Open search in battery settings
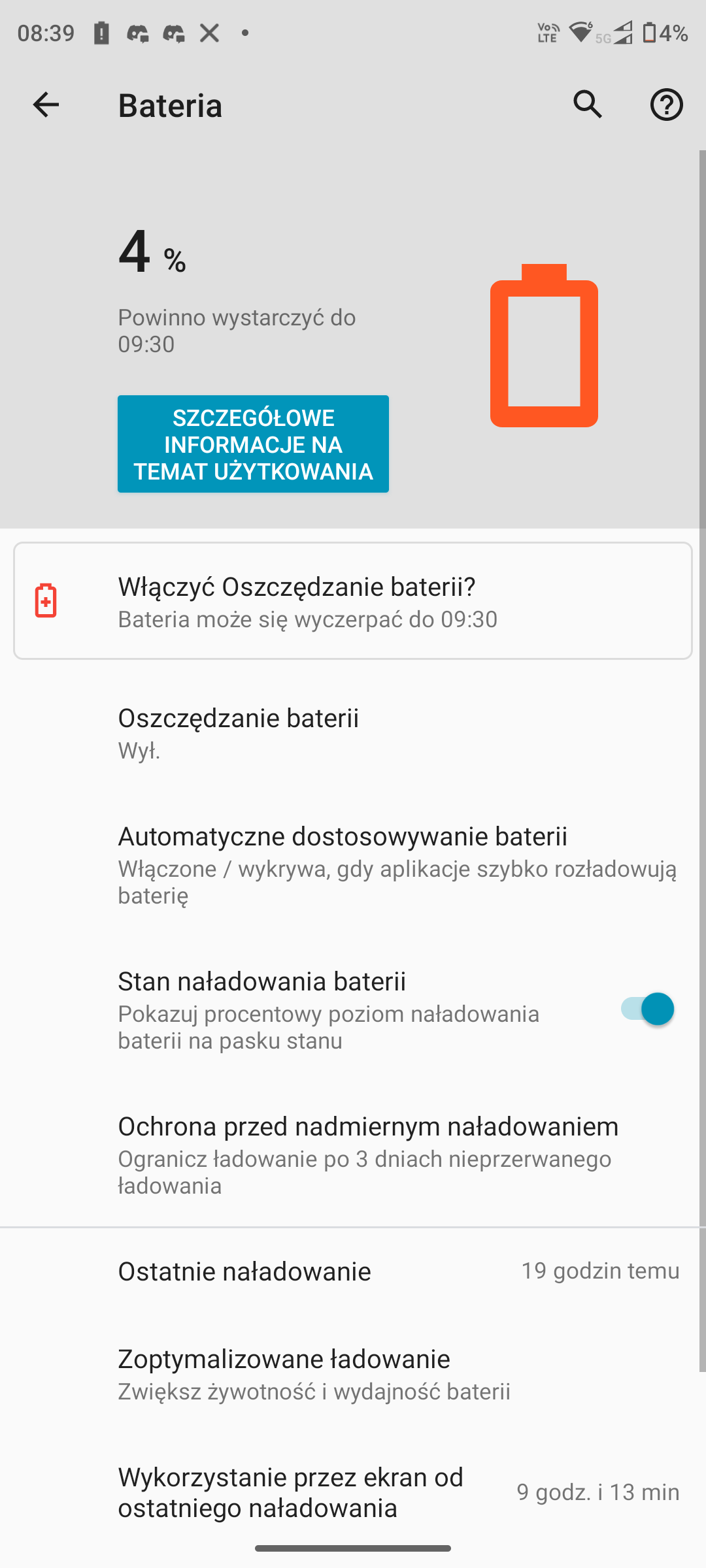Image resolution: width=706 pixels, height=1568 pixels. (x=588, y=105)
